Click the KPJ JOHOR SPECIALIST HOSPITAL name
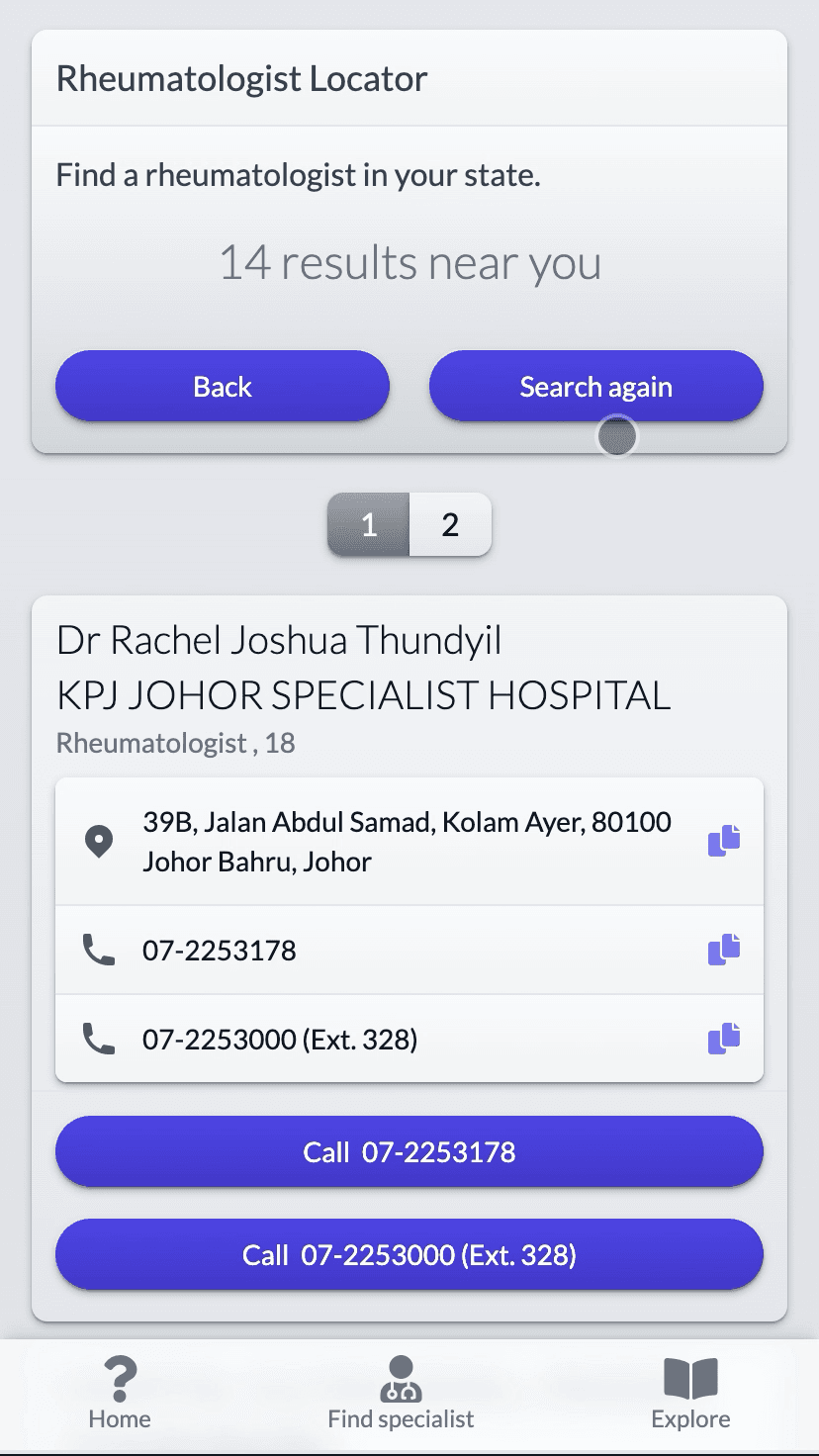The image size is (819, 1456). click(x=364, y=695)
